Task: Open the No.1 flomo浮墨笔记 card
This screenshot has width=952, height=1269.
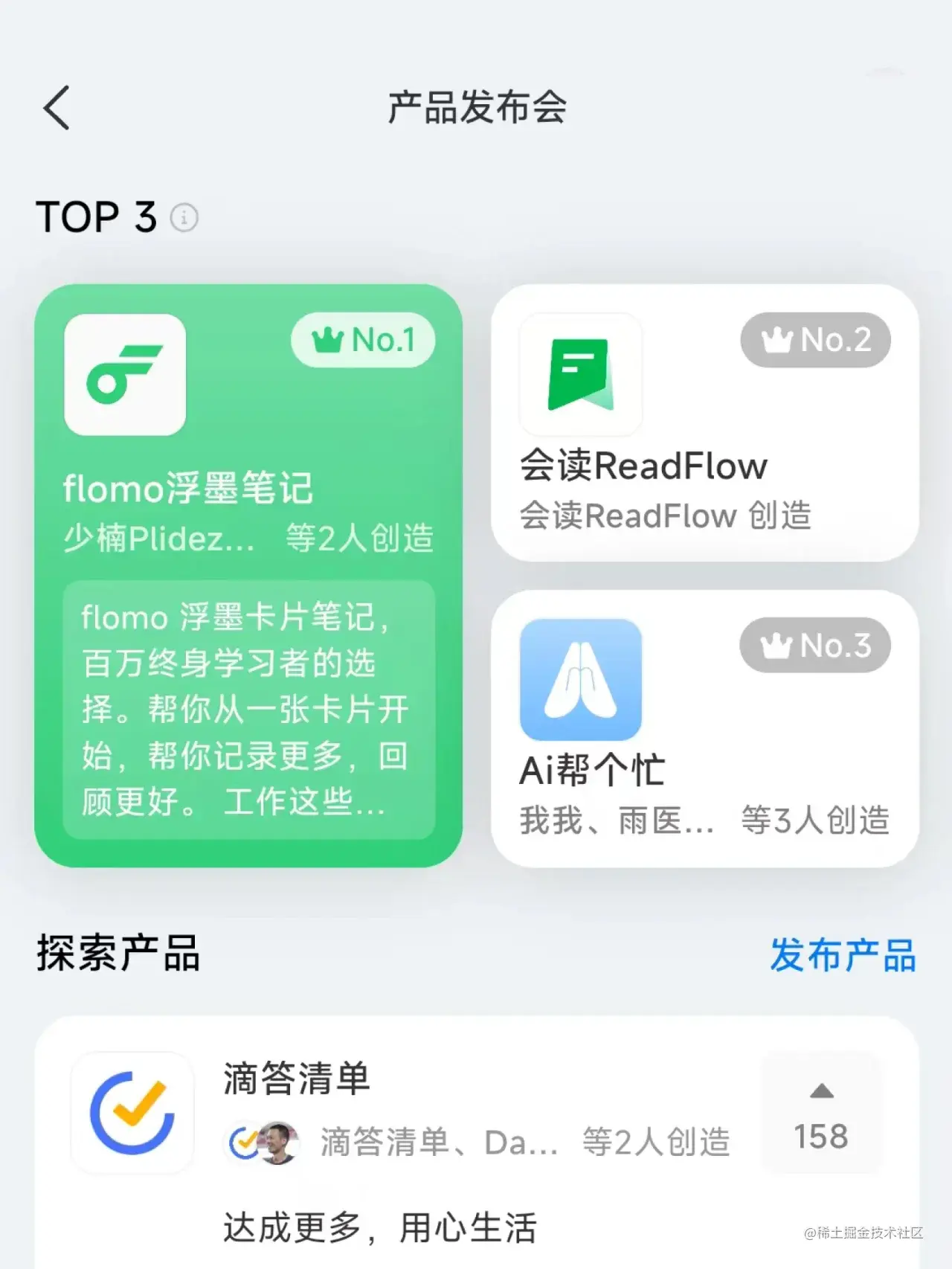Action: click(x=248, y=574)
